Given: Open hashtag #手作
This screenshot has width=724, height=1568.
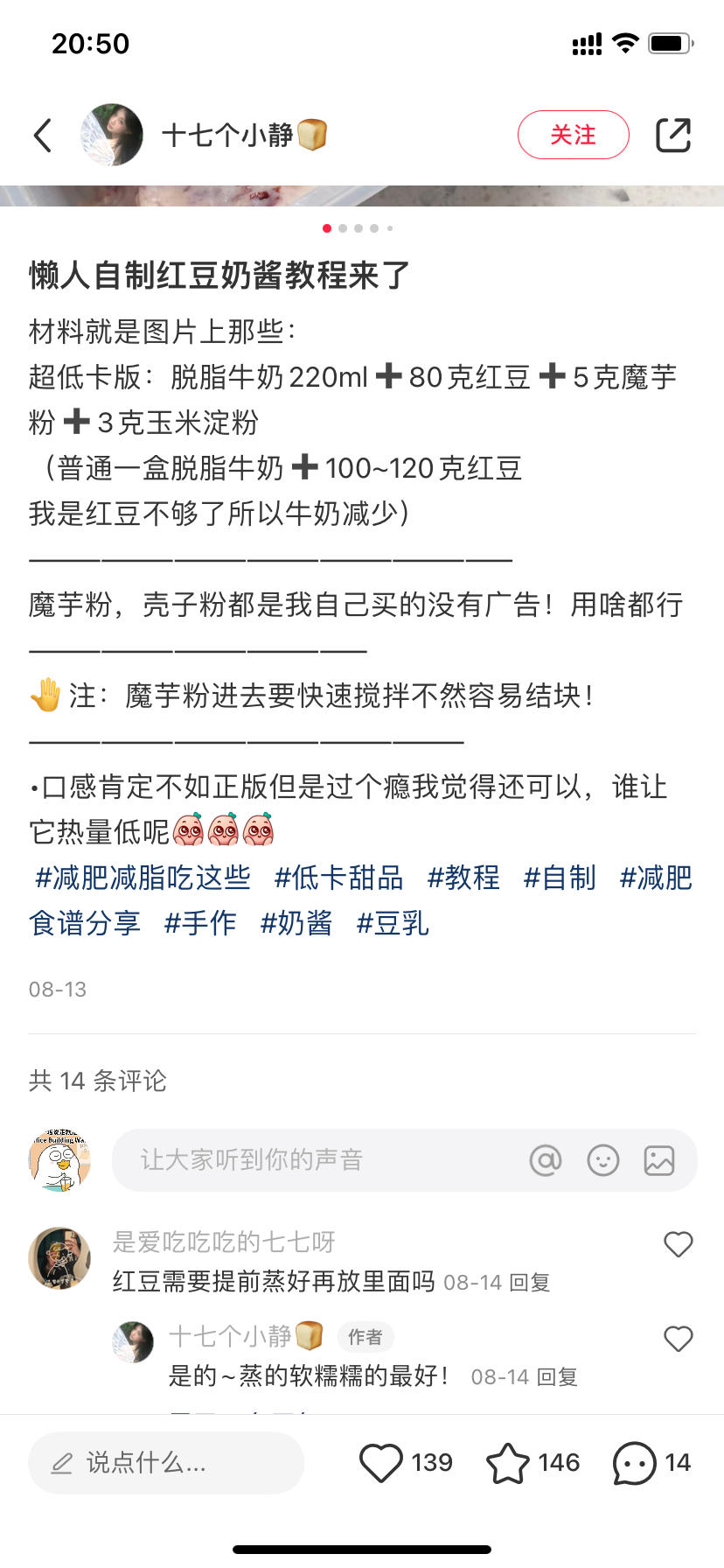Looking at the screenshot, I should point(200,923).
